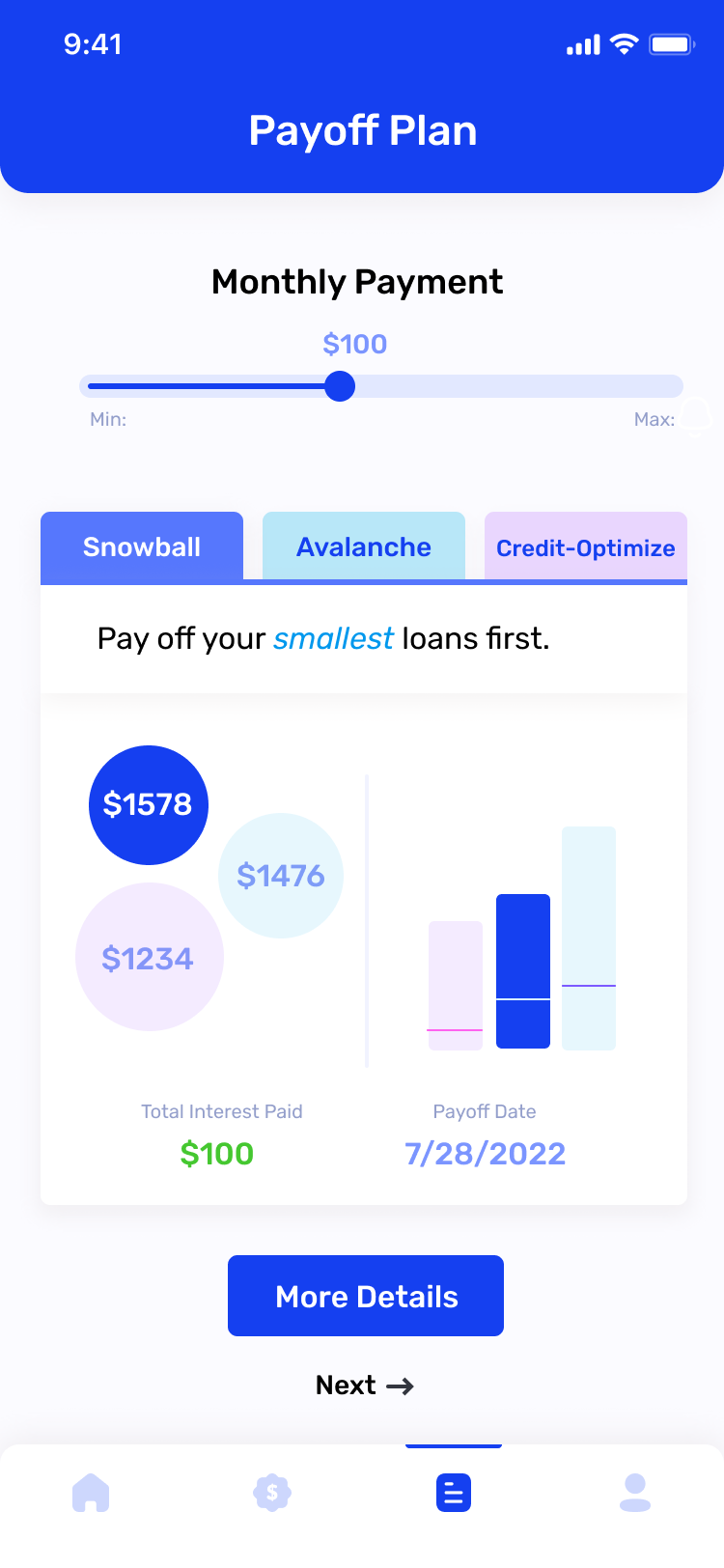Go to the home tab
724x1568 pixels.
[x=91, y=1493]
